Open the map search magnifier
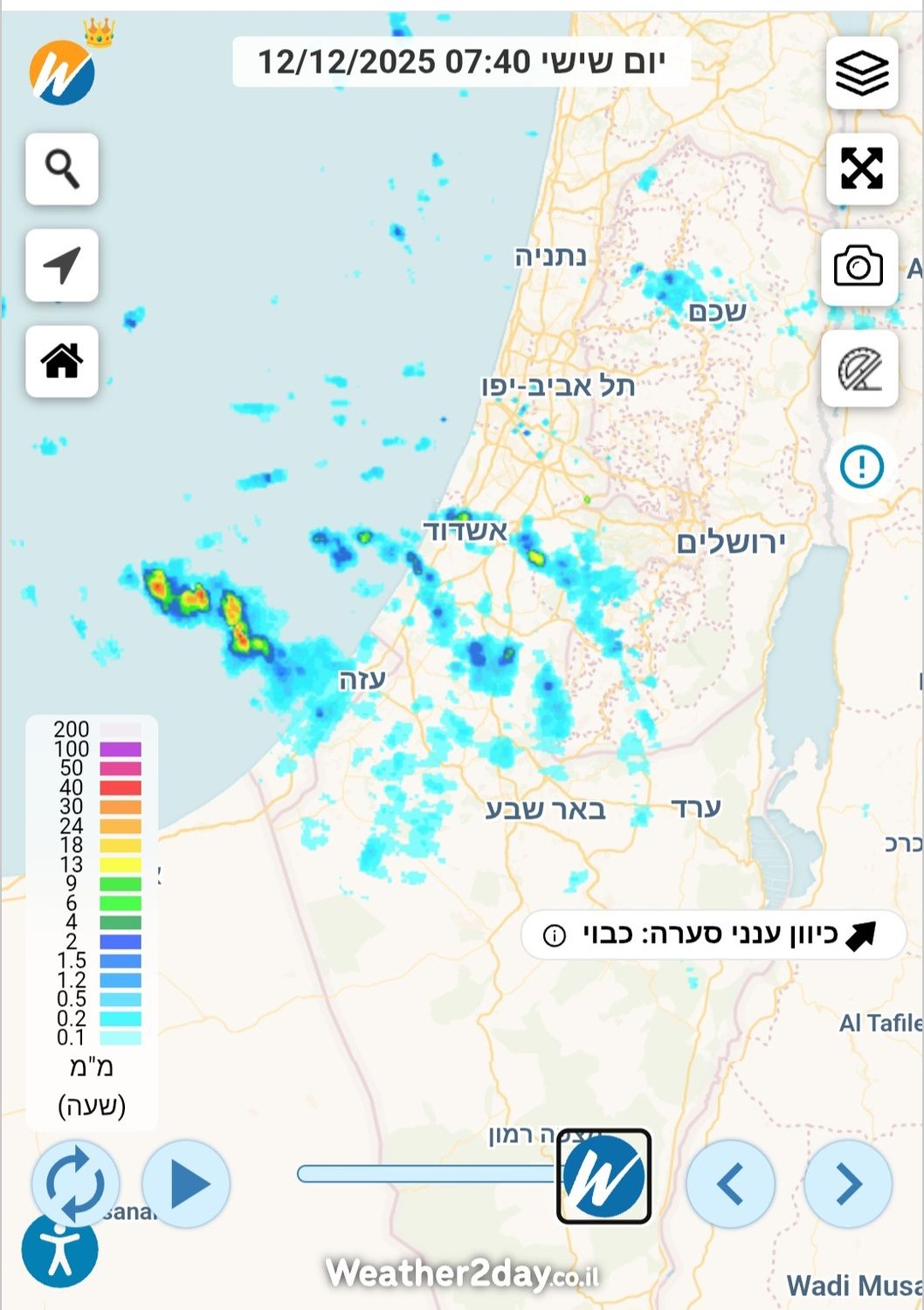Viewport: 924px width, 1310px height. point(62,169)
